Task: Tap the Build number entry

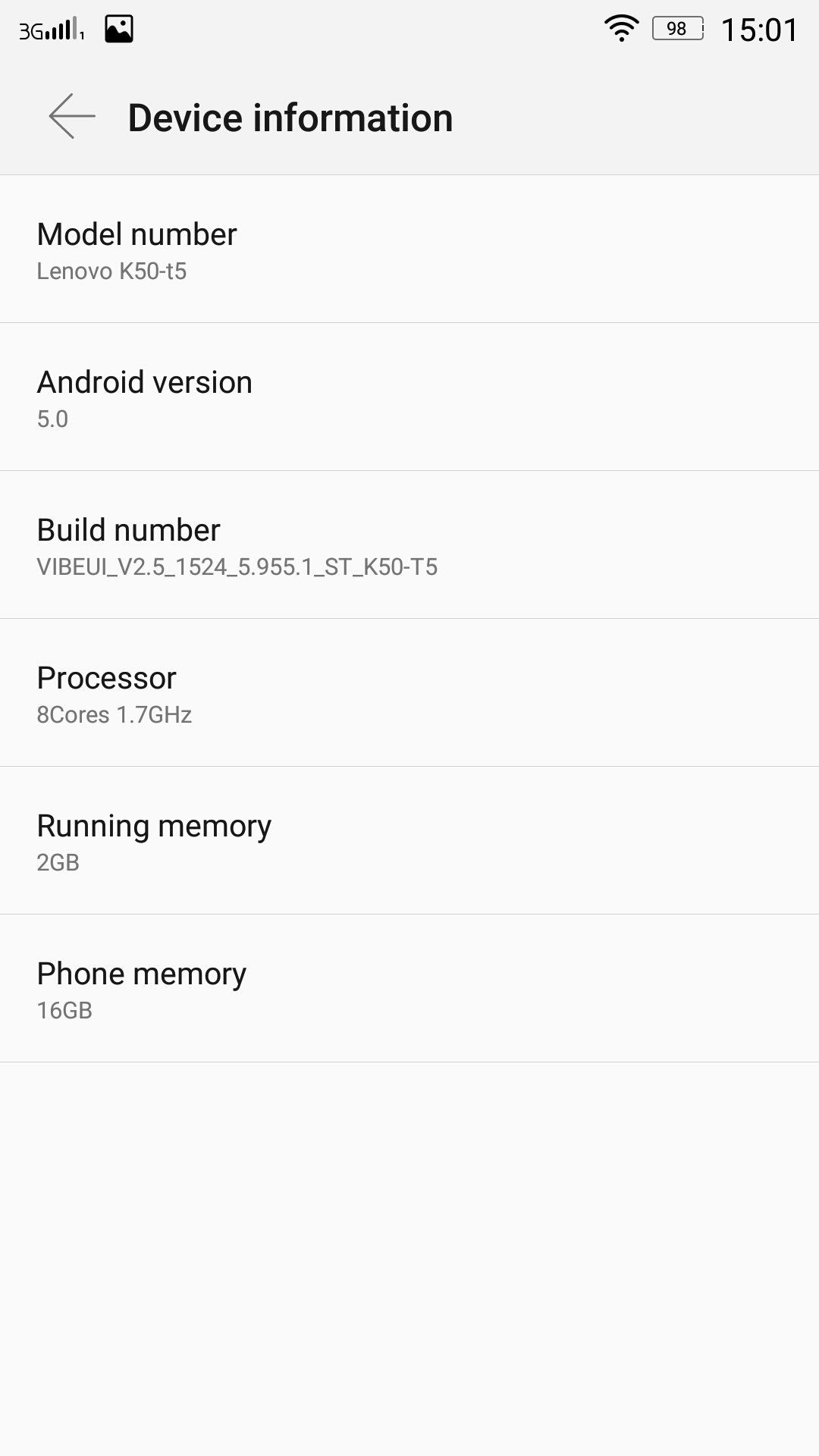Action: 409,544
